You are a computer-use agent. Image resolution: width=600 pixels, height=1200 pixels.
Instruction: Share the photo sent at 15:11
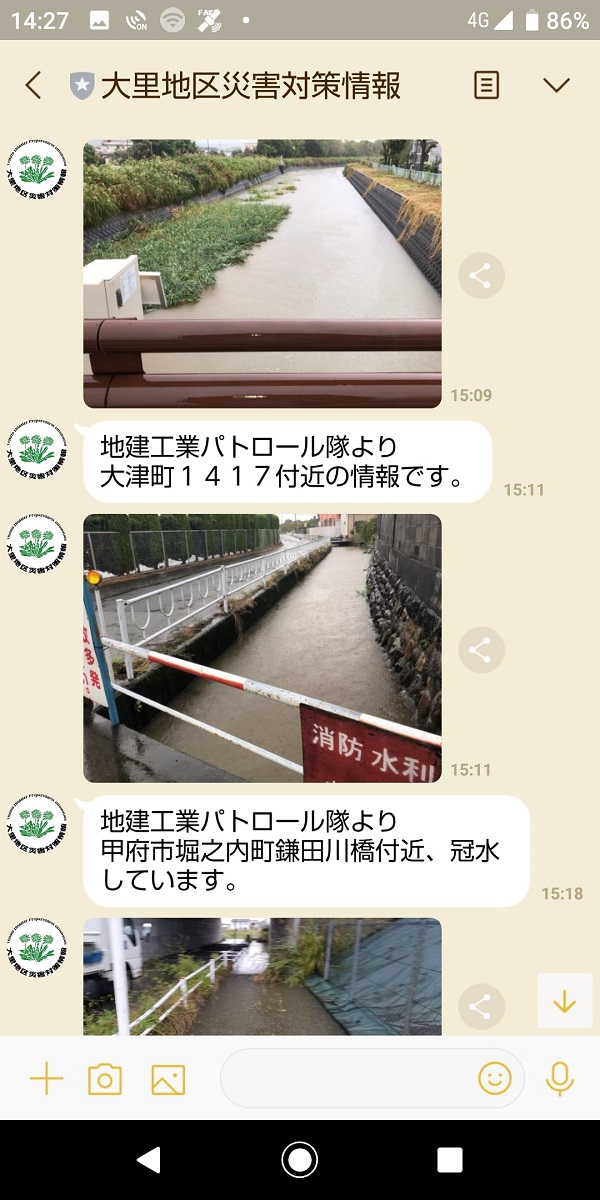[481, 651]
